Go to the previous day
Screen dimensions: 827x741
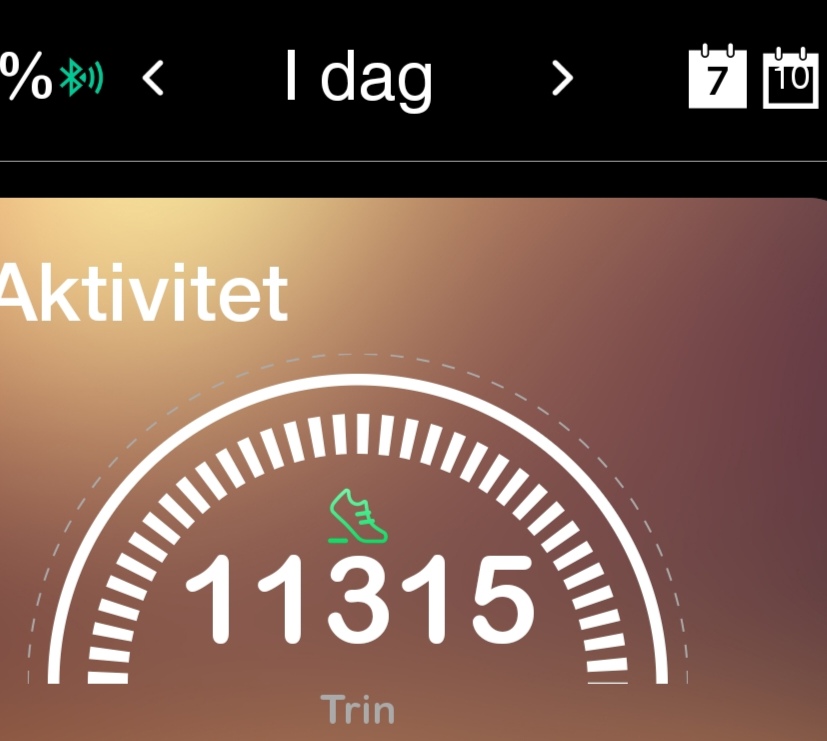(153, 78)
